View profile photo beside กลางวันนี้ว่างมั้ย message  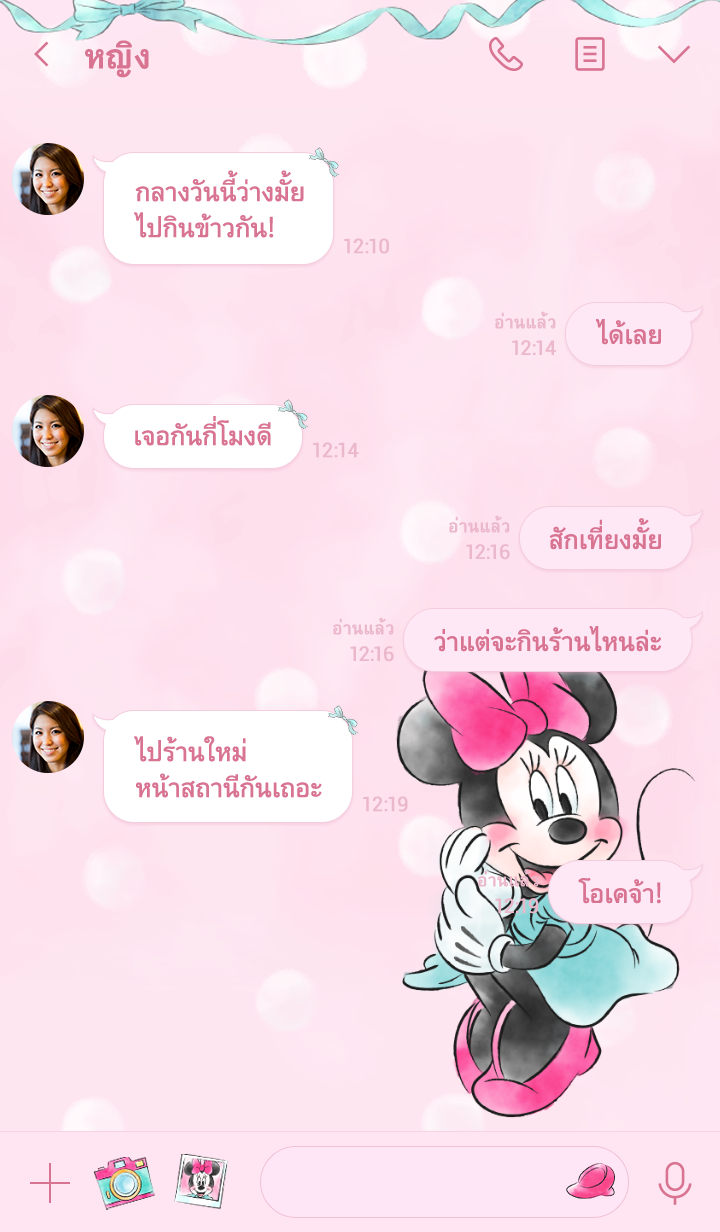[x=48, y=179]
